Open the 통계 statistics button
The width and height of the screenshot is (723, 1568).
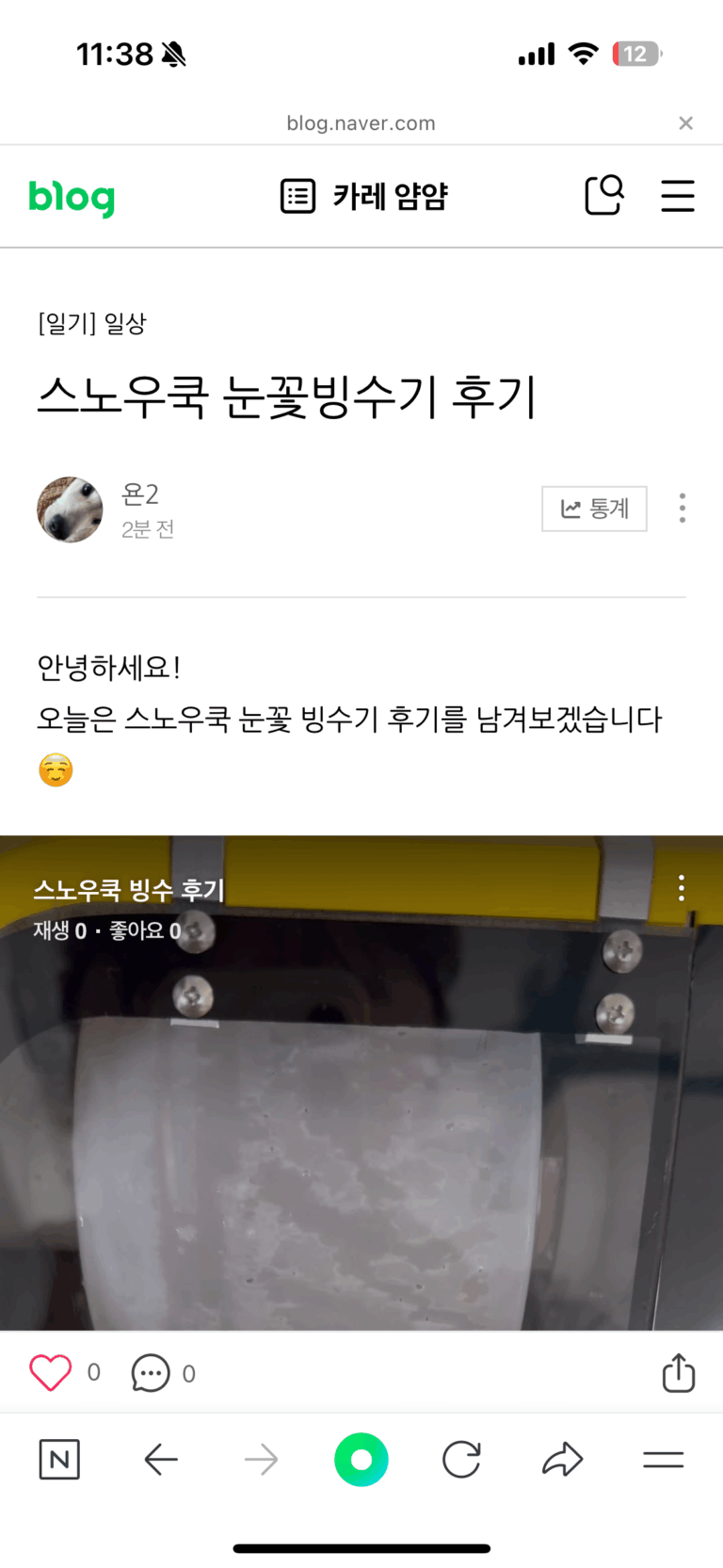594,509
